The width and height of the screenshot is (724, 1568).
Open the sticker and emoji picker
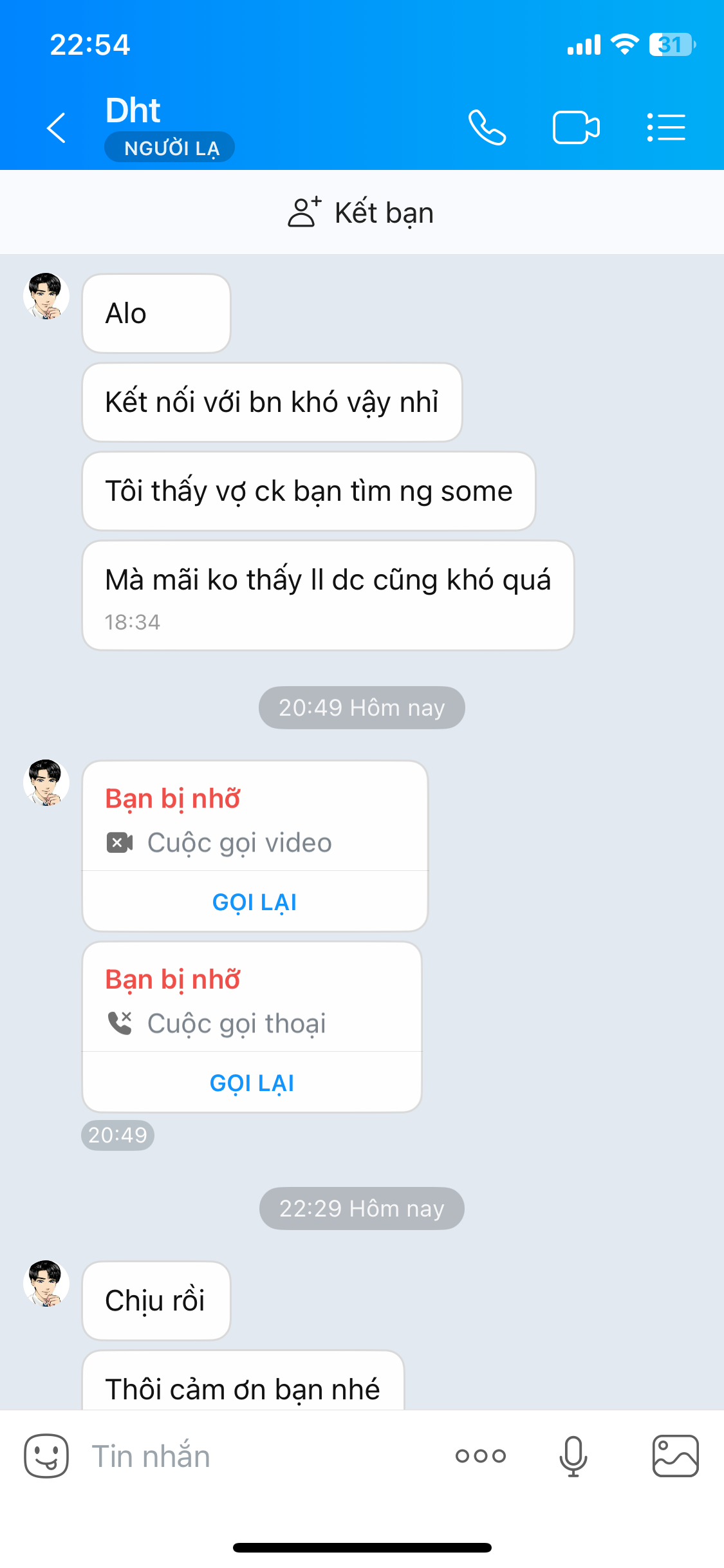click(46, 1456)
